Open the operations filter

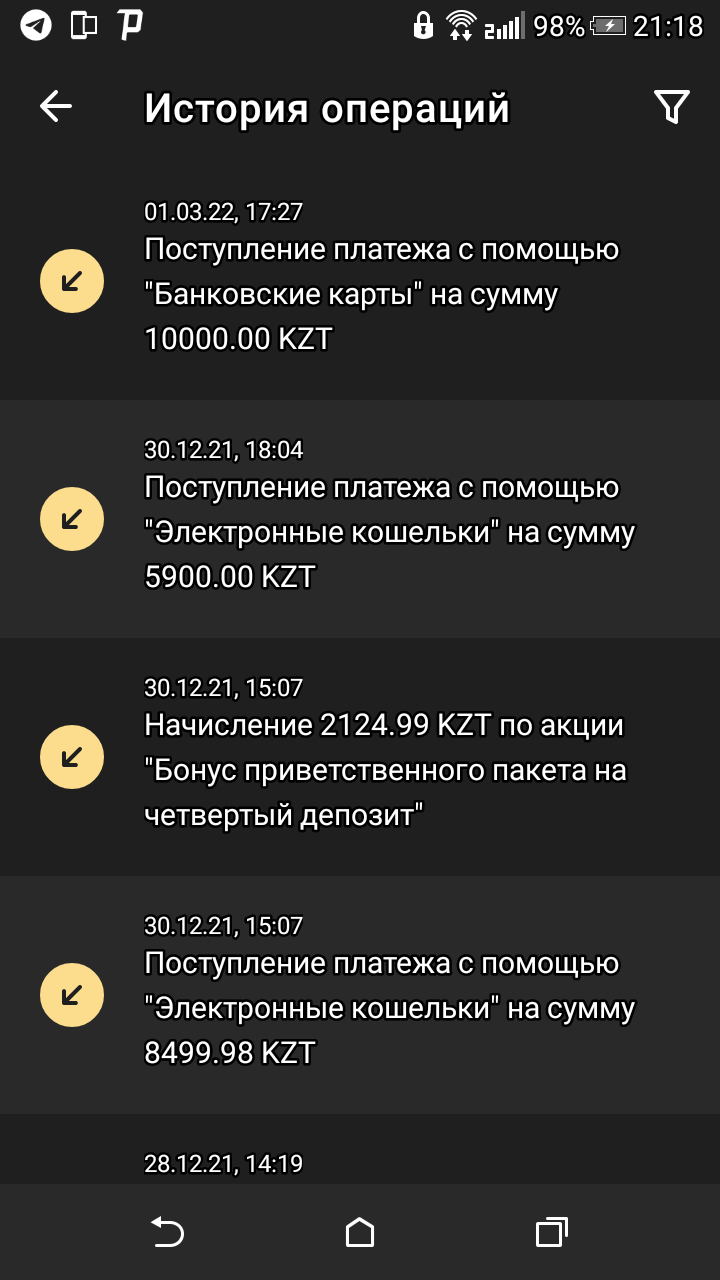pyautogui.click(x=671, y=107)
